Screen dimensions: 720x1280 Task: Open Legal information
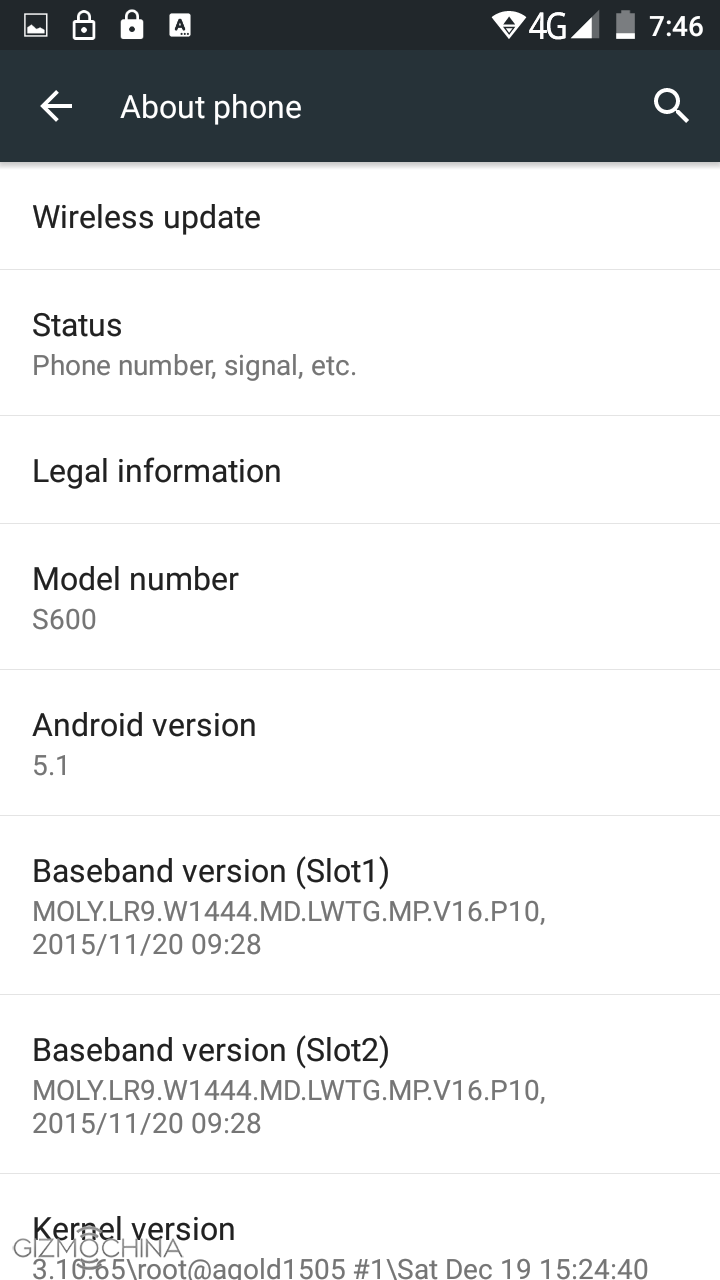360,470
